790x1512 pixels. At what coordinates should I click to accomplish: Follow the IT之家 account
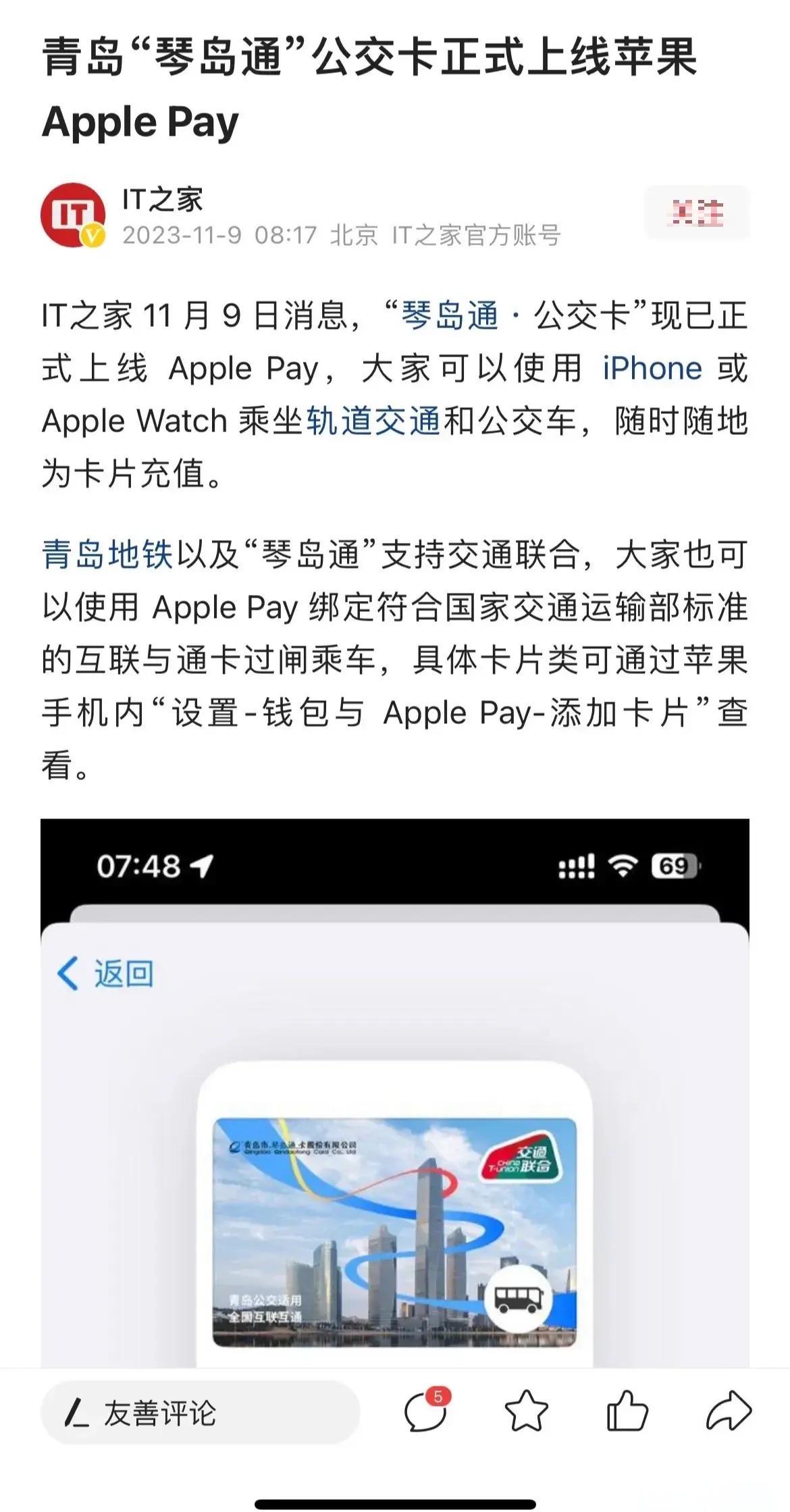pyautogui.click(x=697, y=213)
